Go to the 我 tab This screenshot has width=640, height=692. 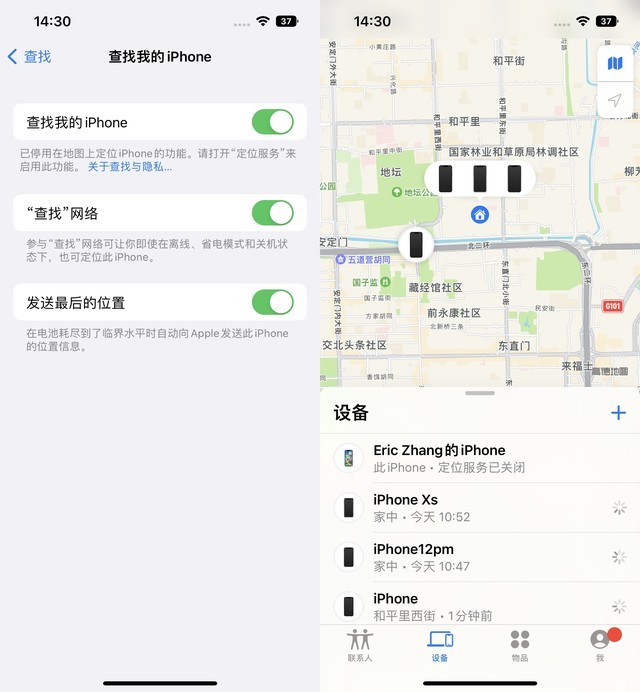600,646
